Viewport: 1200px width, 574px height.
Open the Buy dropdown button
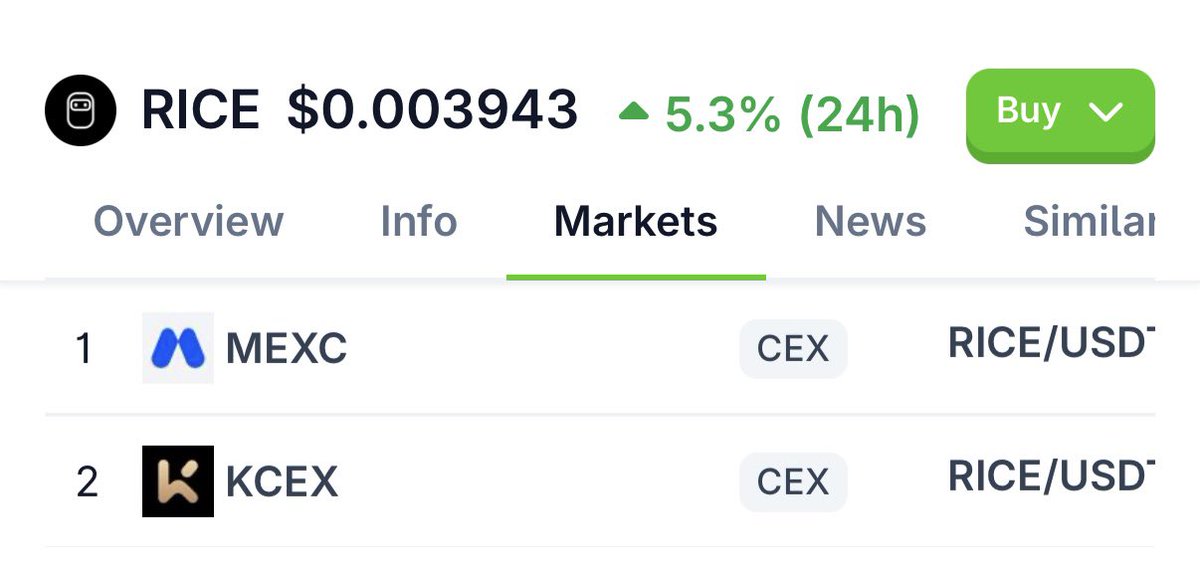(x=1060, y=112)
